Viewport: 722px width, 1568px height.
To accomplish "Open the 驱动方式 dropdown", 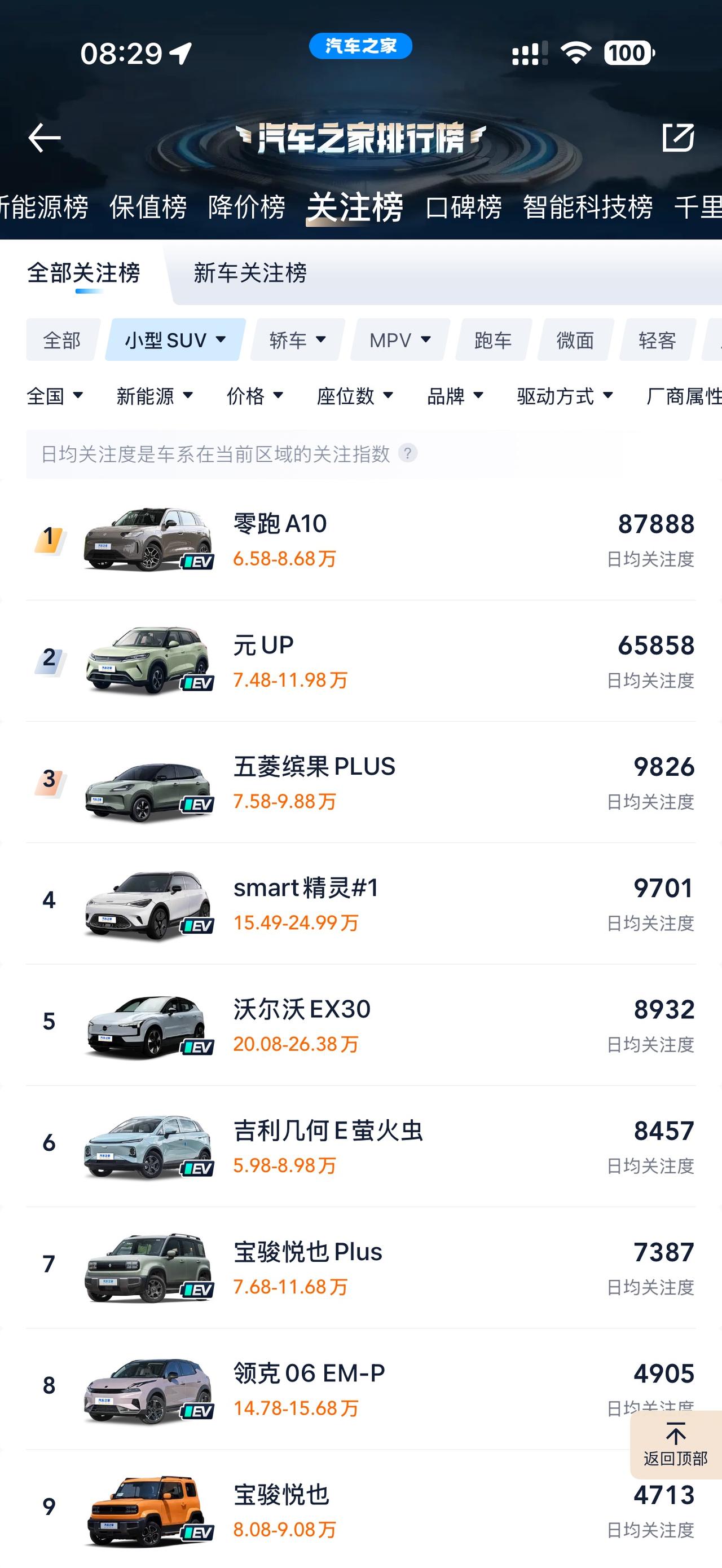I will pyautogui.click(x=563, y=396).
